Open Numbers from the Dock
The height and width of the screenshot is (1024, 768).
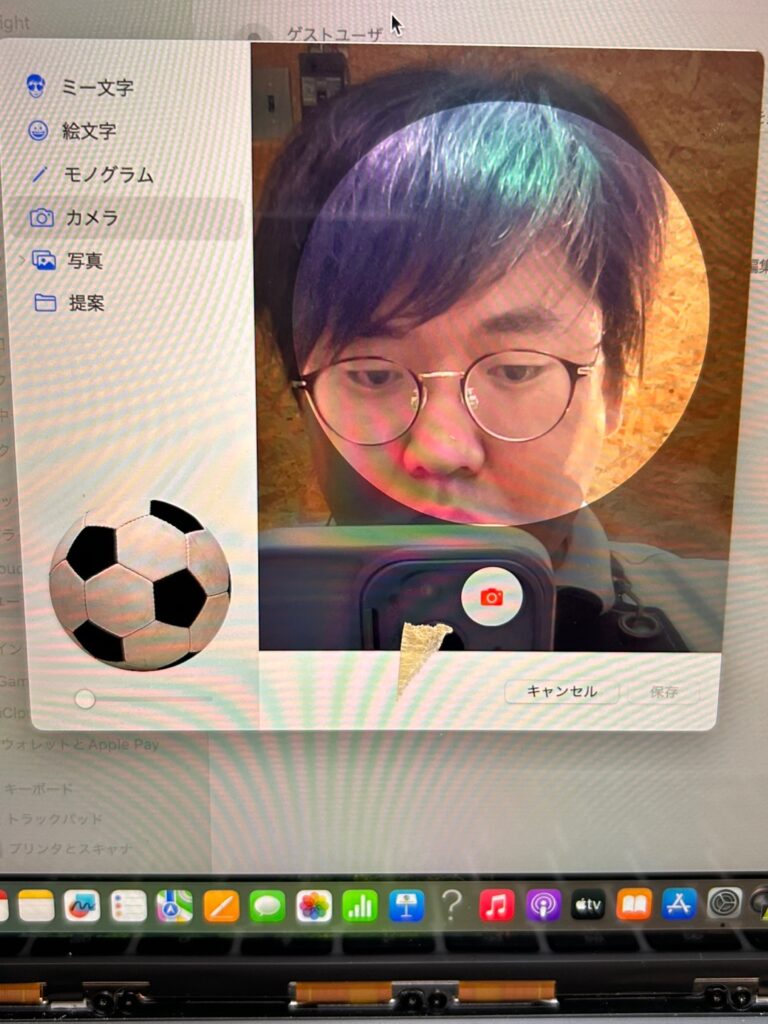[x=360, y=906]
